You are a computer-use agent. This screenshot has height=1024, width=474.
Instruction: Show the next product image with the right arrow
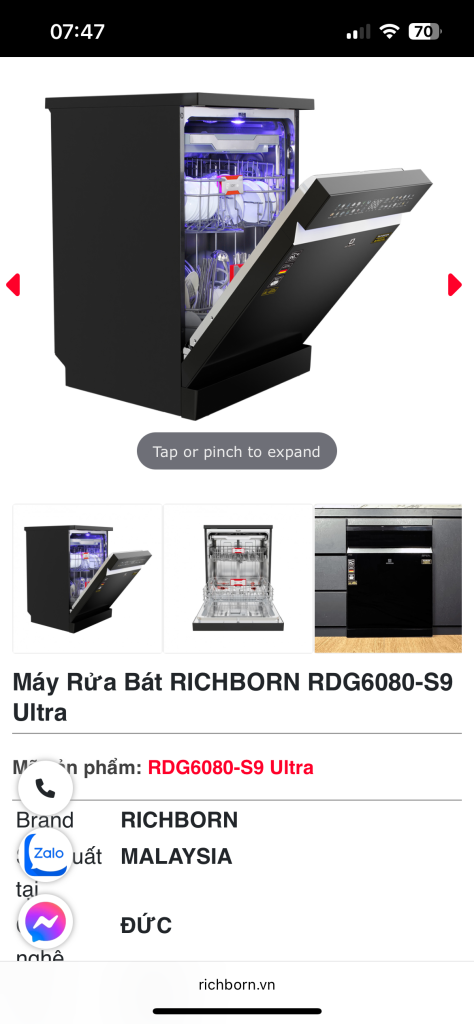454,285
